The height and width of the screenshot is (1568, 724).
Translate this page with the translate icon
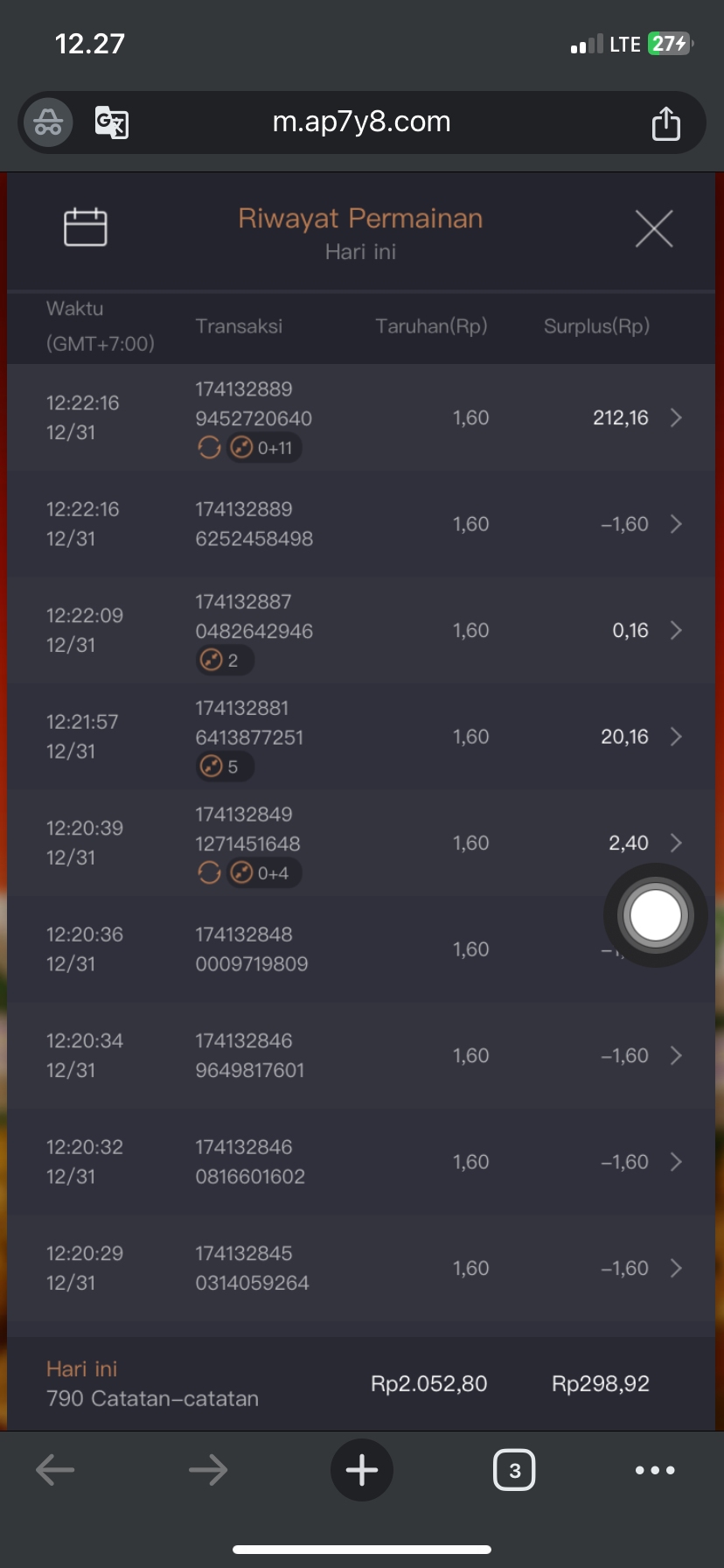(112, 122)
